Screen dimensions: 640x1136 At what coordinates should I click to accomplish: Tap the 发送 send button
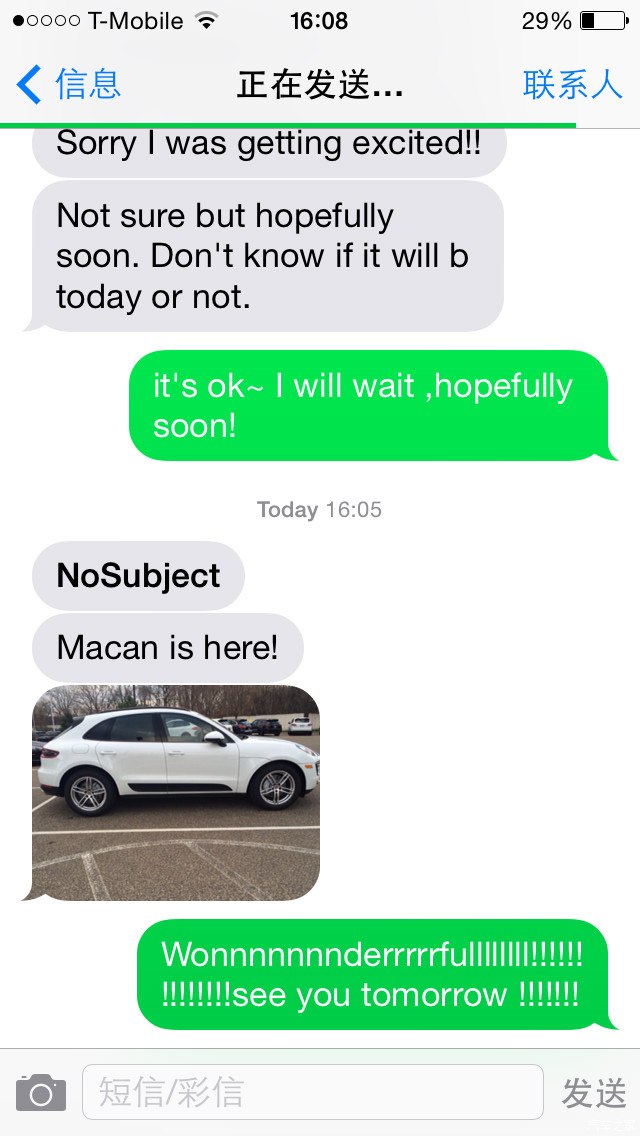[594, 1093]
